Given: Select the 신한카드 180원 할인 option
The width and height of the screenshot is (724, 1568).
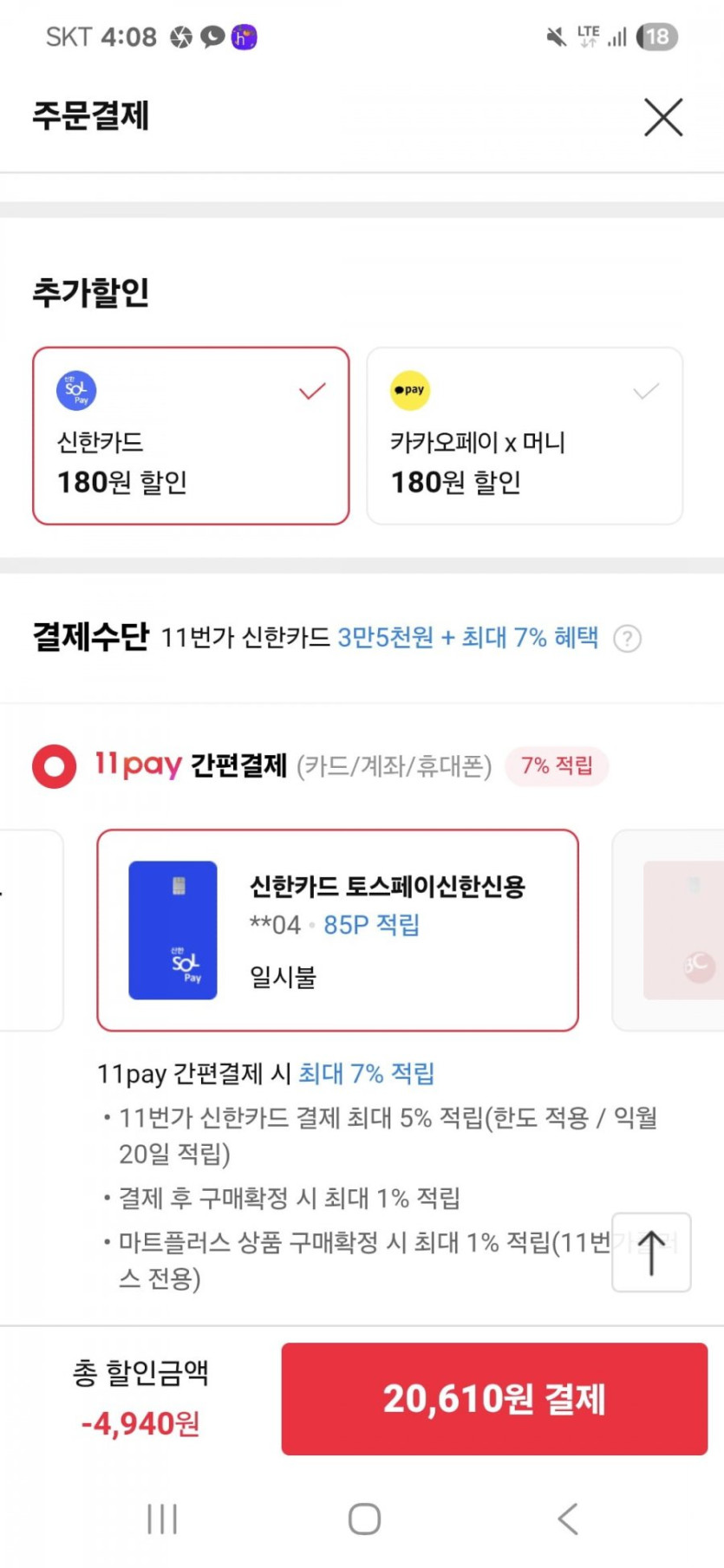Looking at the screenshot, I should (191, 436).
